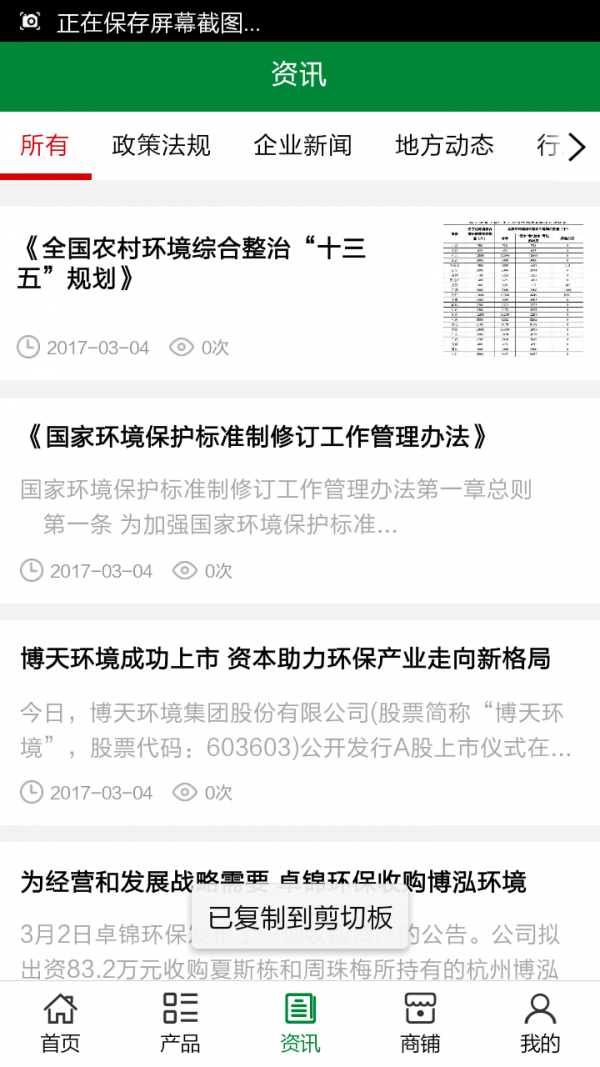Screen dimensions: 600x1067
Task: Switch to the 政策法规 tab
Action: (161, 146)
